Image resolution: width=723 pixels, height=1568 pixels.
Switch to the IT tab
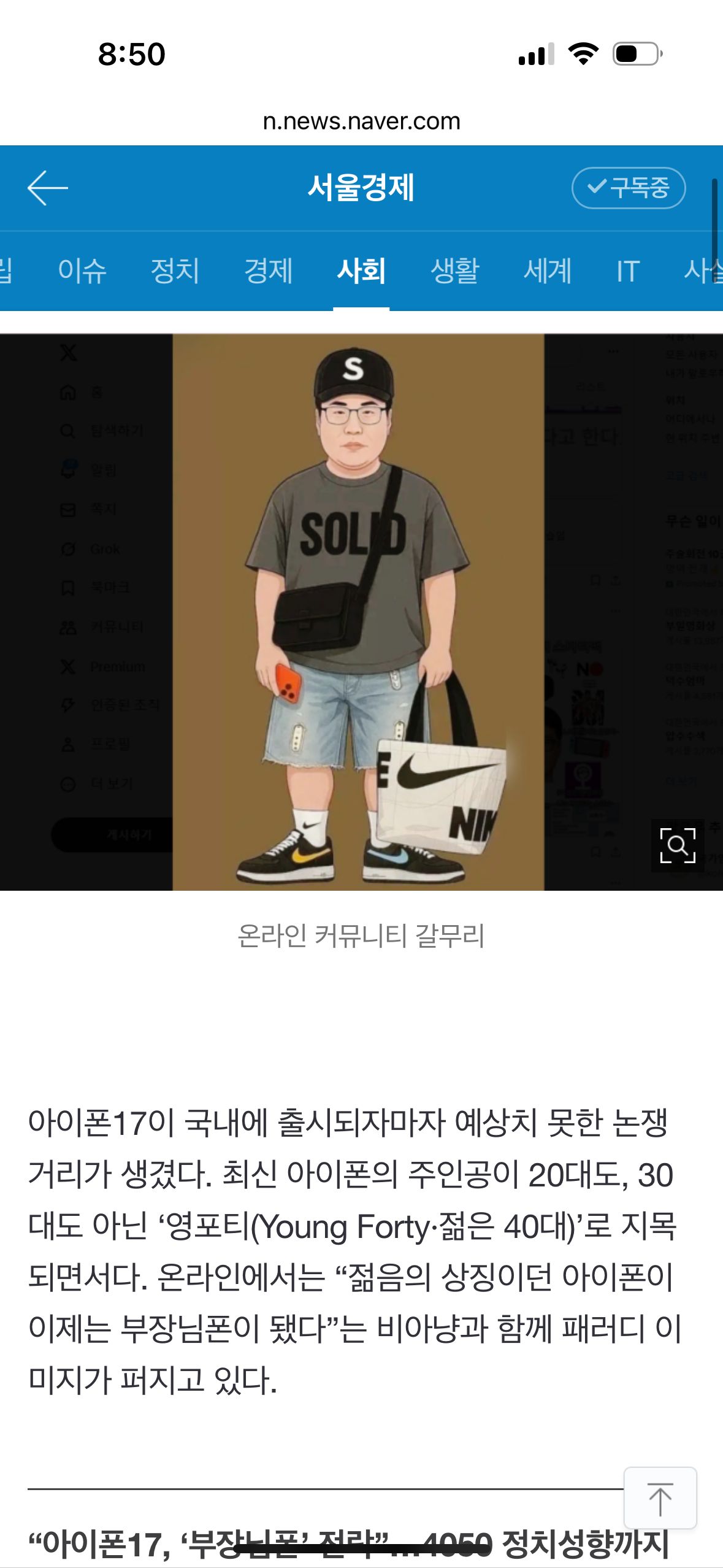[628, 271]
